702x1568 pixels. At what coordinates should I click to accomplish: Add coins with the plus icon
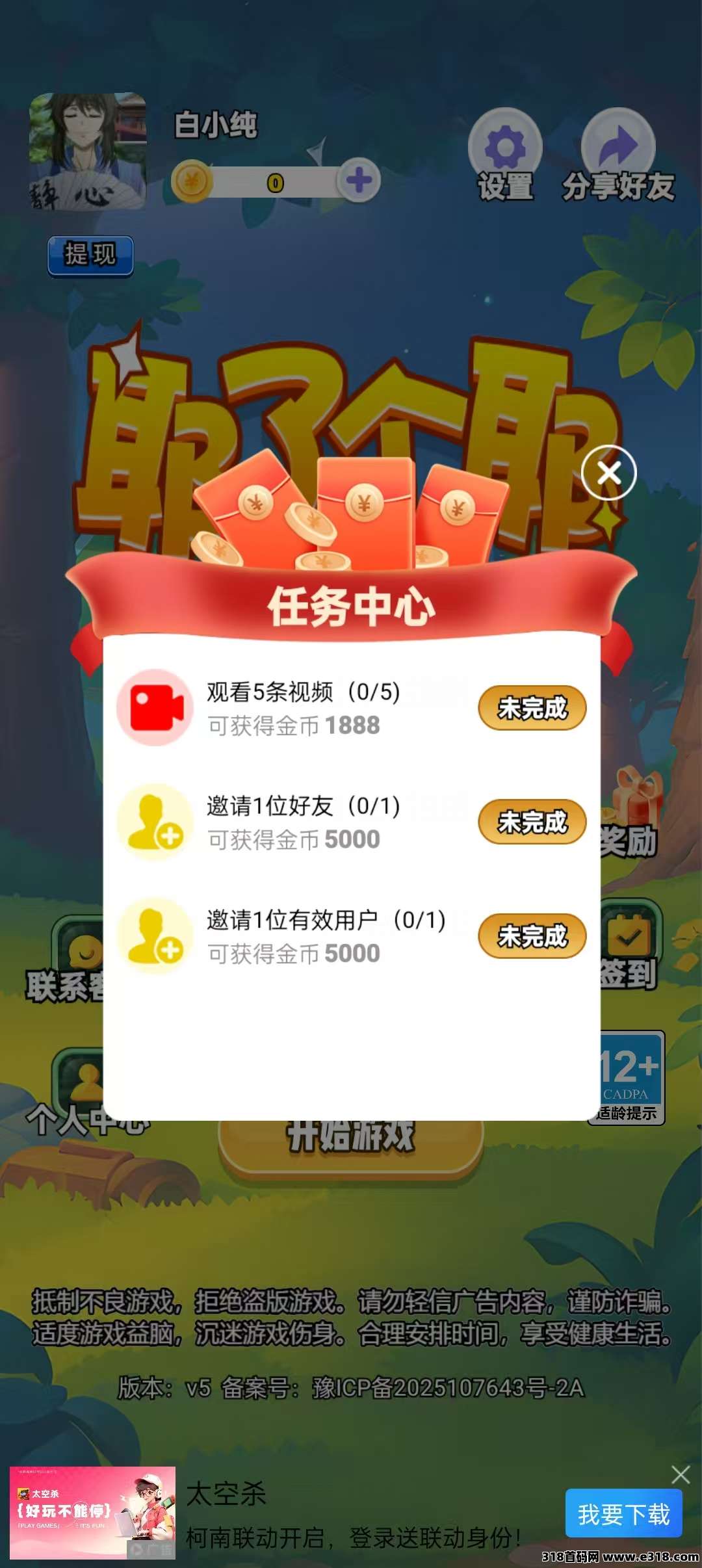tap(359, 181)
